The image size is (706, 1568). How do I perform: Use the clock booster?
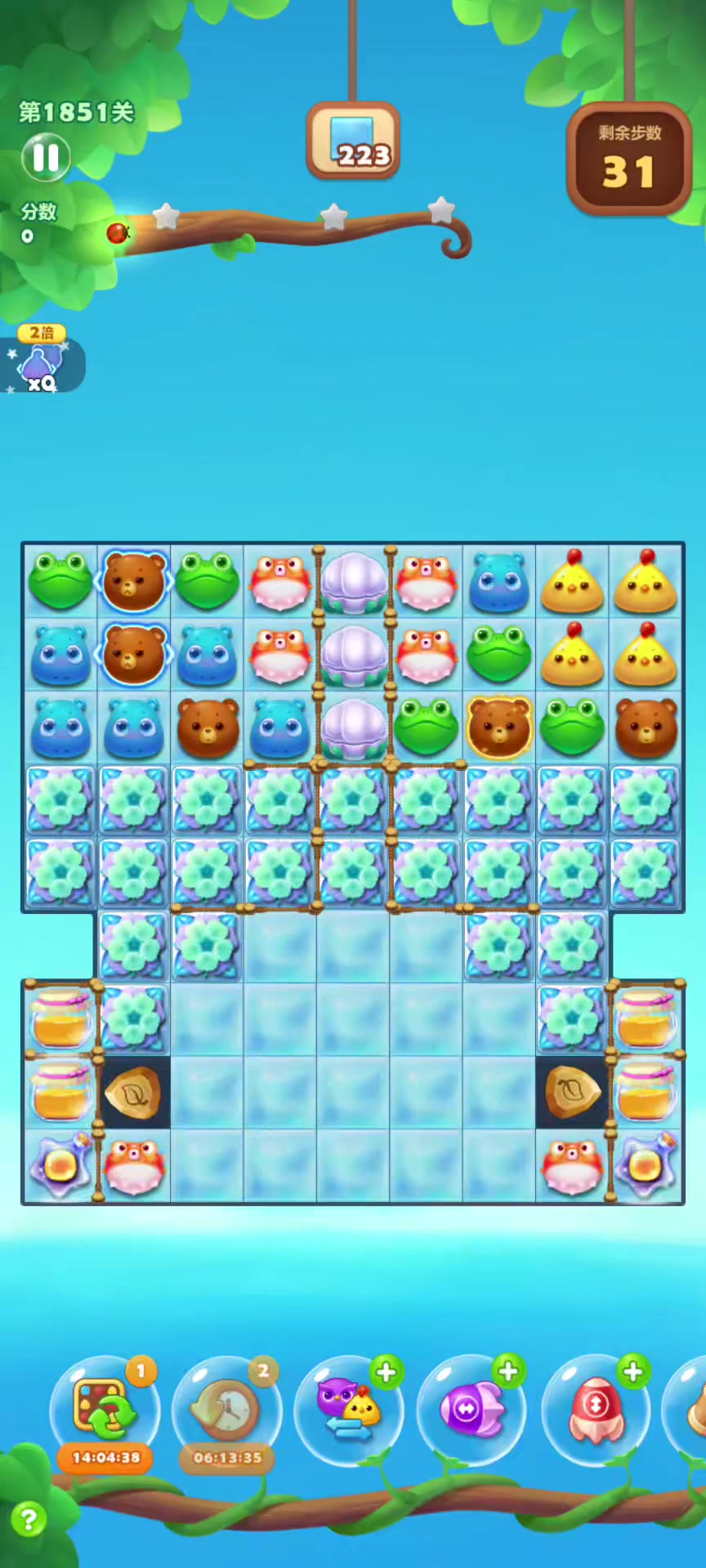pyautogui.click(x=226, y=1409)
